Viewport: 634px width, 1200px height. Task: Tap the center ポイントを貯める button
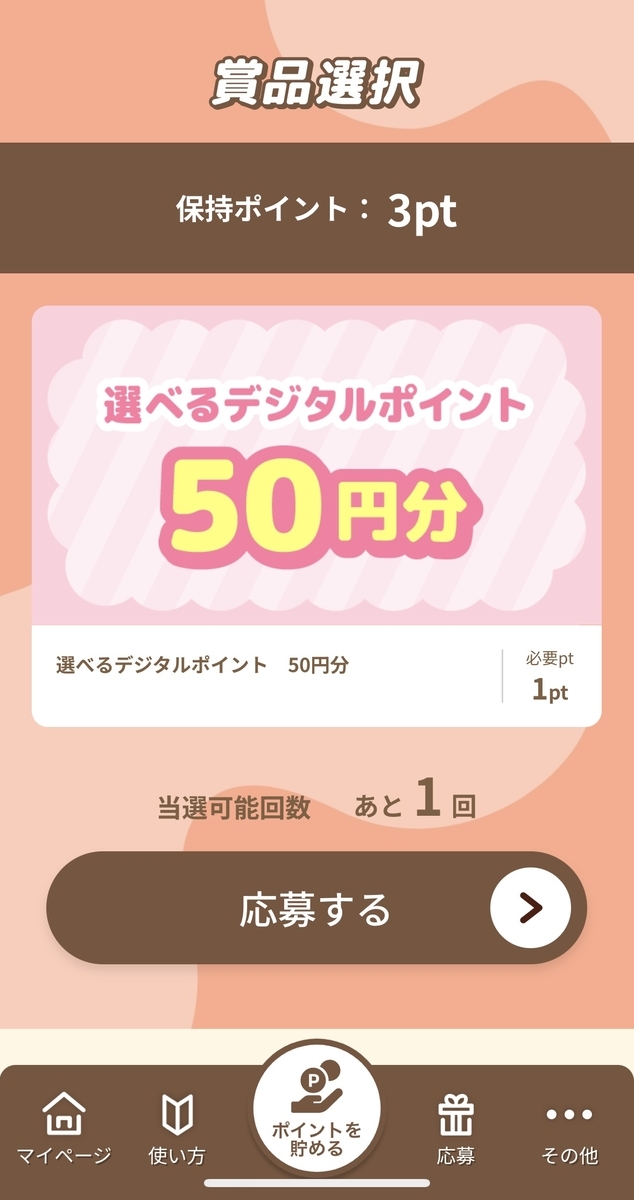pyautogui.click(x=316, y=1108)
